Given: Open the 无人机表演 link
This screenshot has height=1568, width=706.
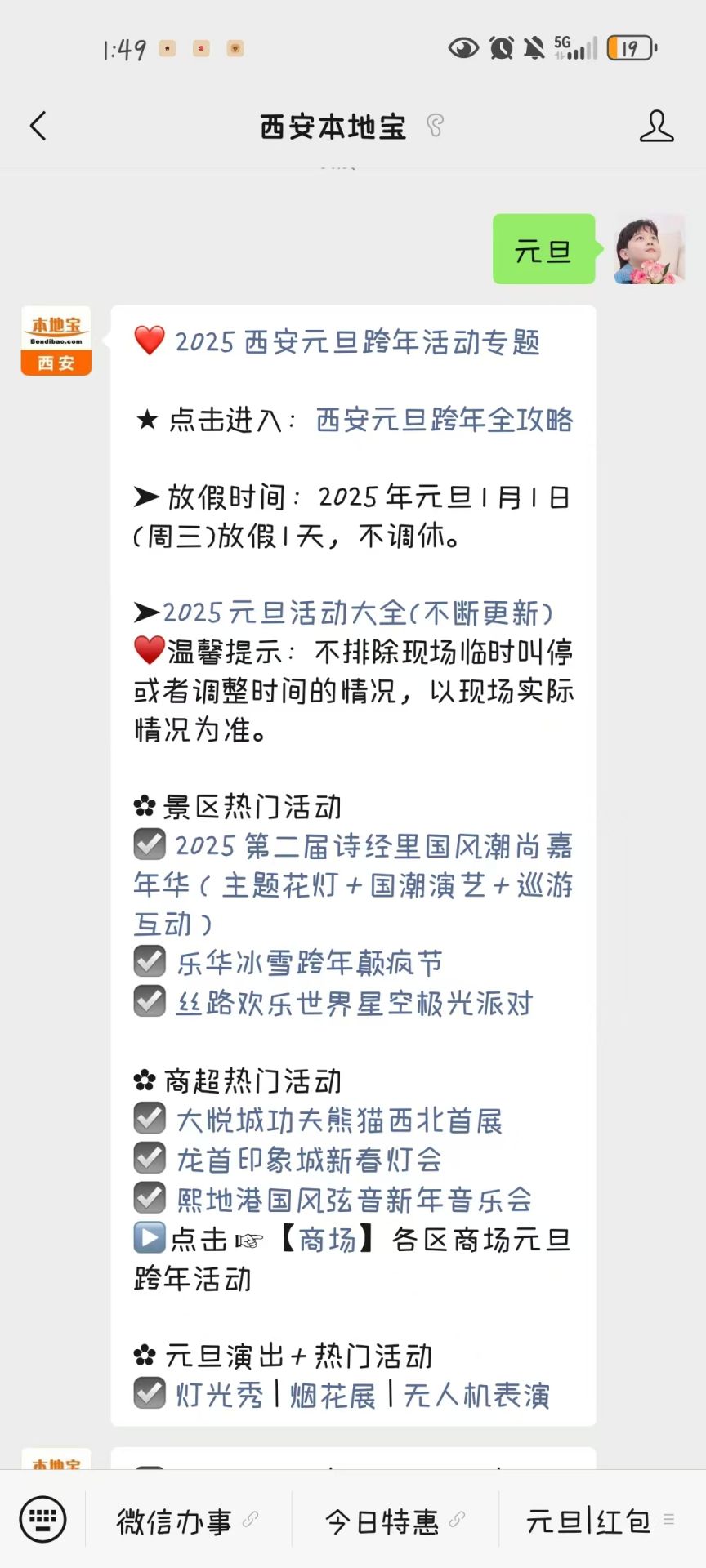Looking at the screenshot, I should click(x=476, y=1395).
